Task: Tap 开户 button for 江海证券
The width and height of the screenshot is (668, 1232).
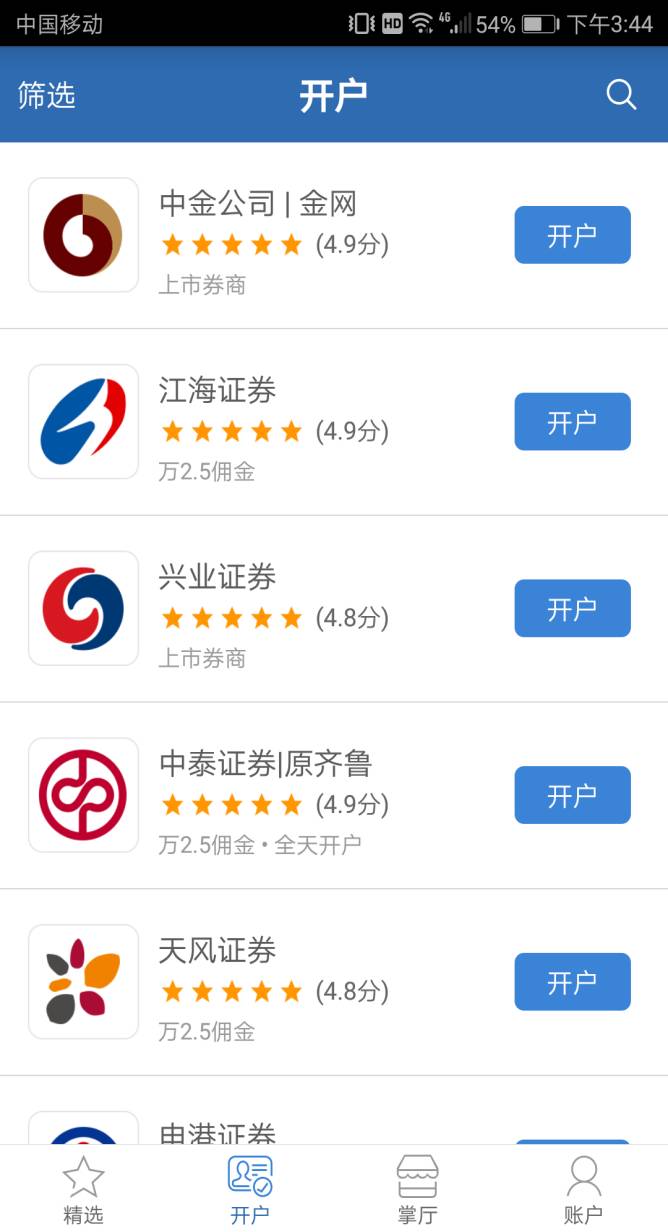Action: click(572, 422)
